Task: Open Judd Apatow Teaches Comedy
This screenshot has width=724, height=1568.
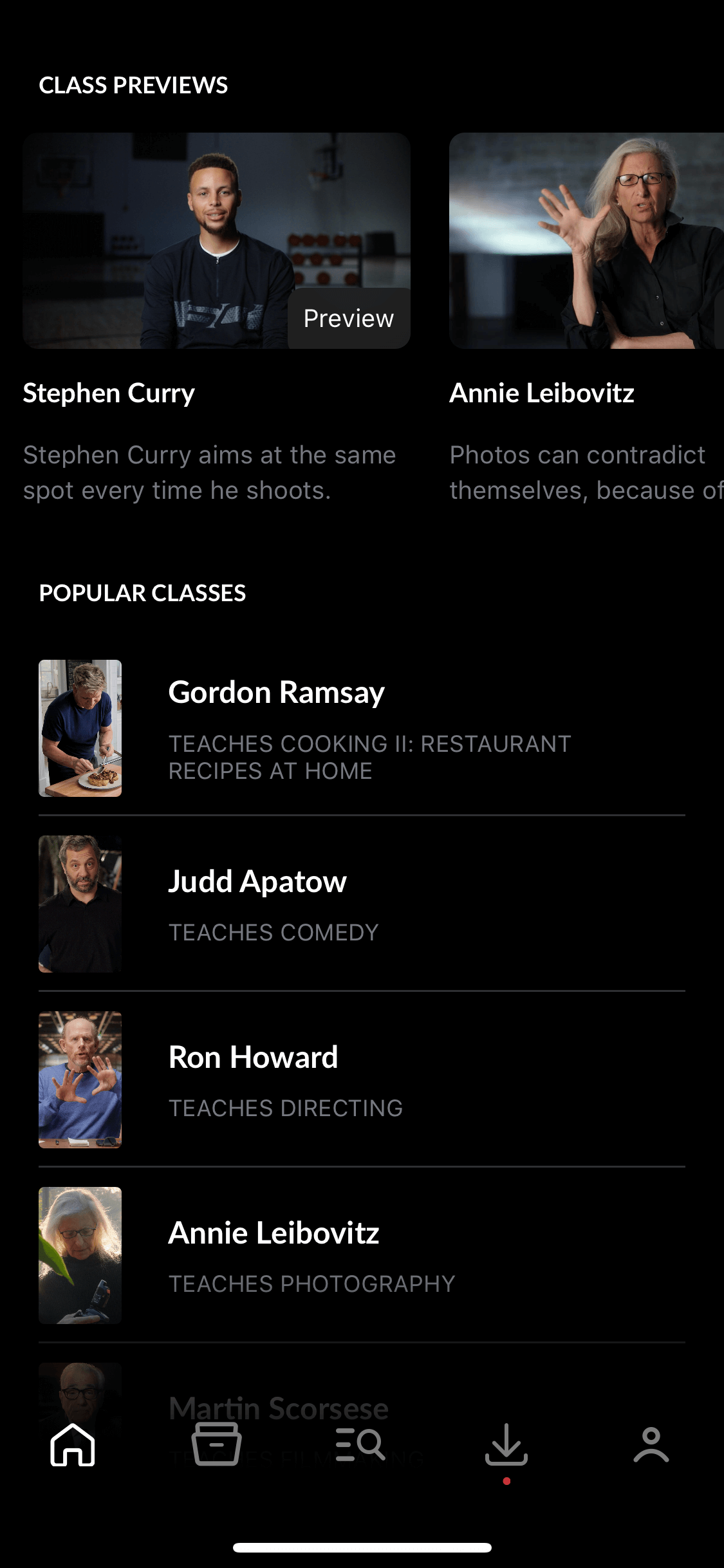Action: 362,904
